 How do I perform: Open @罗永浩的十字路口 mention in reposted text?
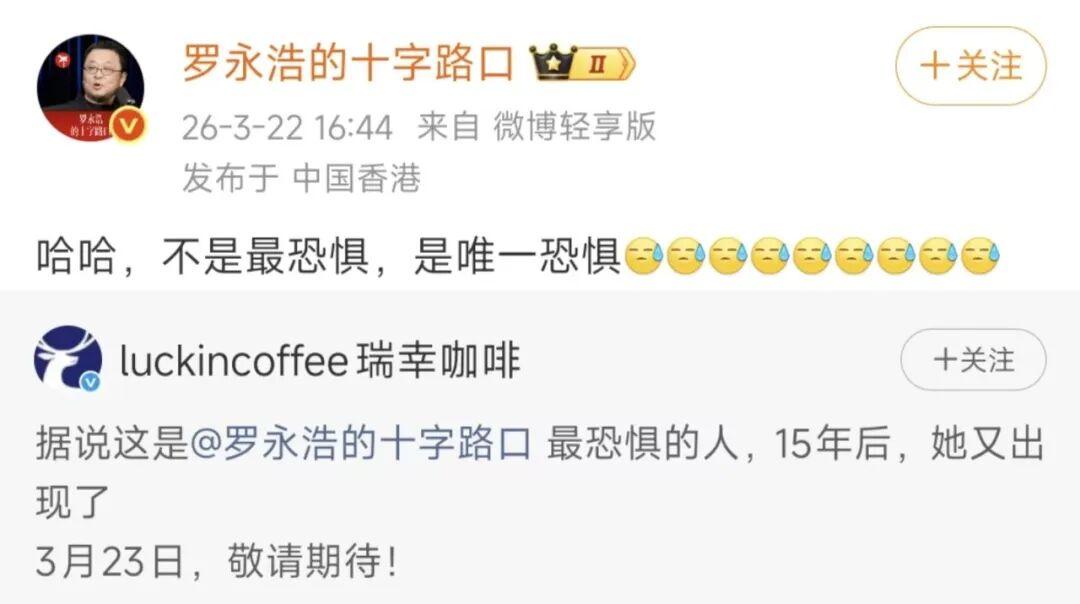click(360, 445)
